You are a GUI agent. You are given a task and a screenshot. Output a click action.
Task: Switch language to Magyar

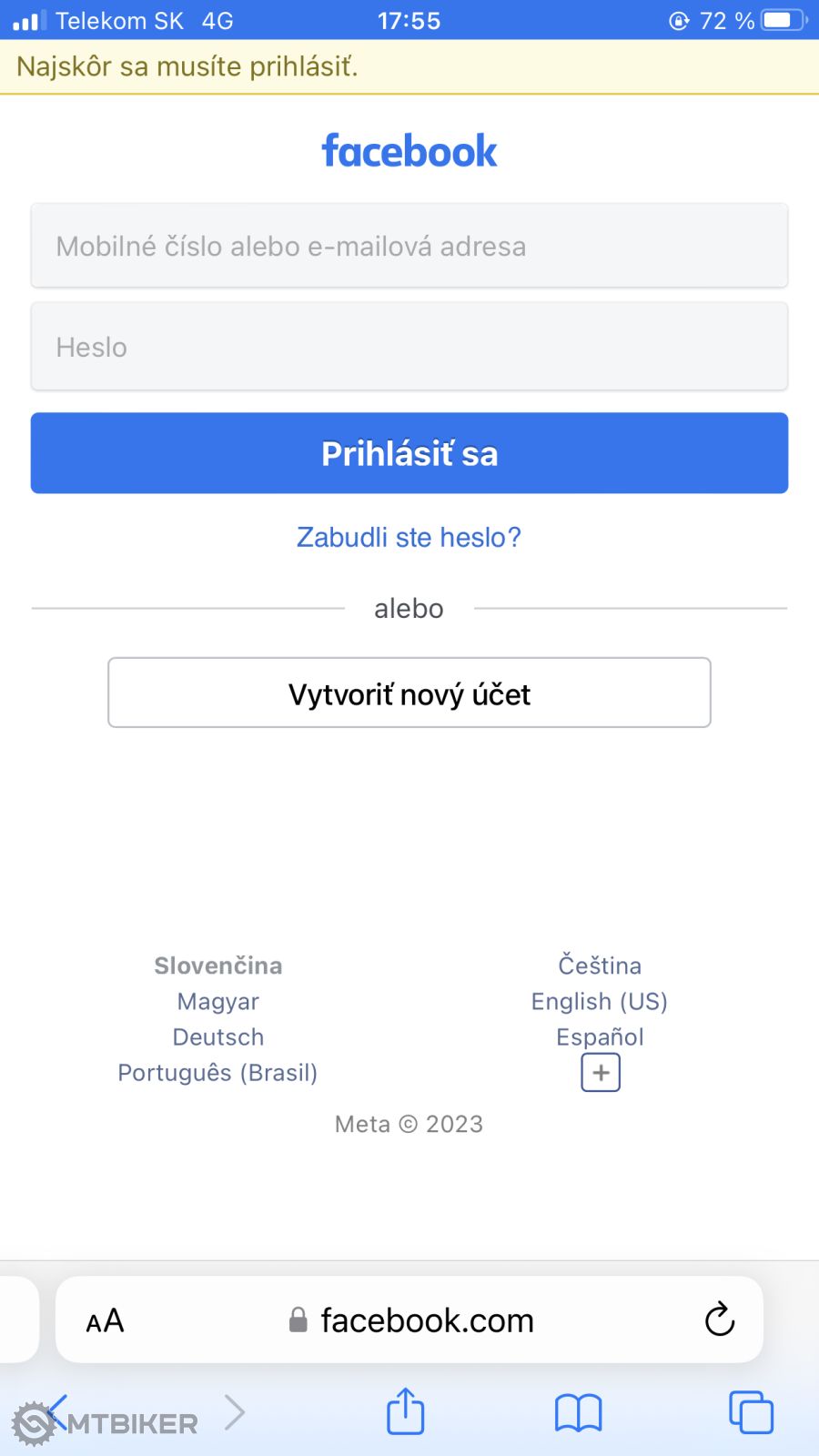[x=218, y=1001]
